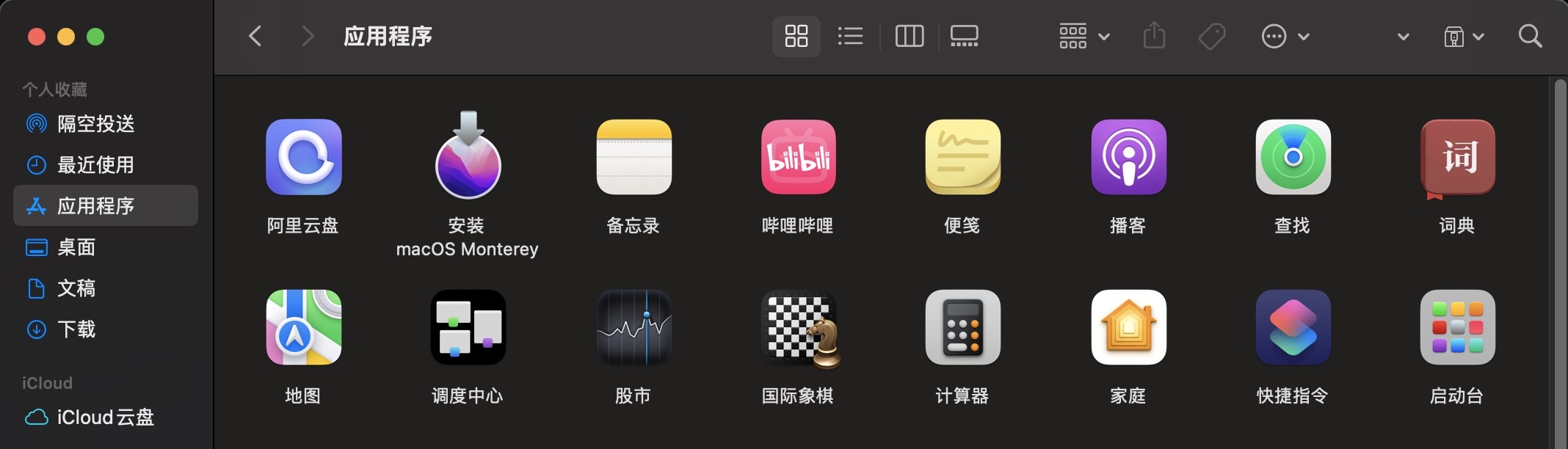The width and height of the screenshot is (1568, 449).
Task: Select the 备忘录 app icon
Action: 634,157
